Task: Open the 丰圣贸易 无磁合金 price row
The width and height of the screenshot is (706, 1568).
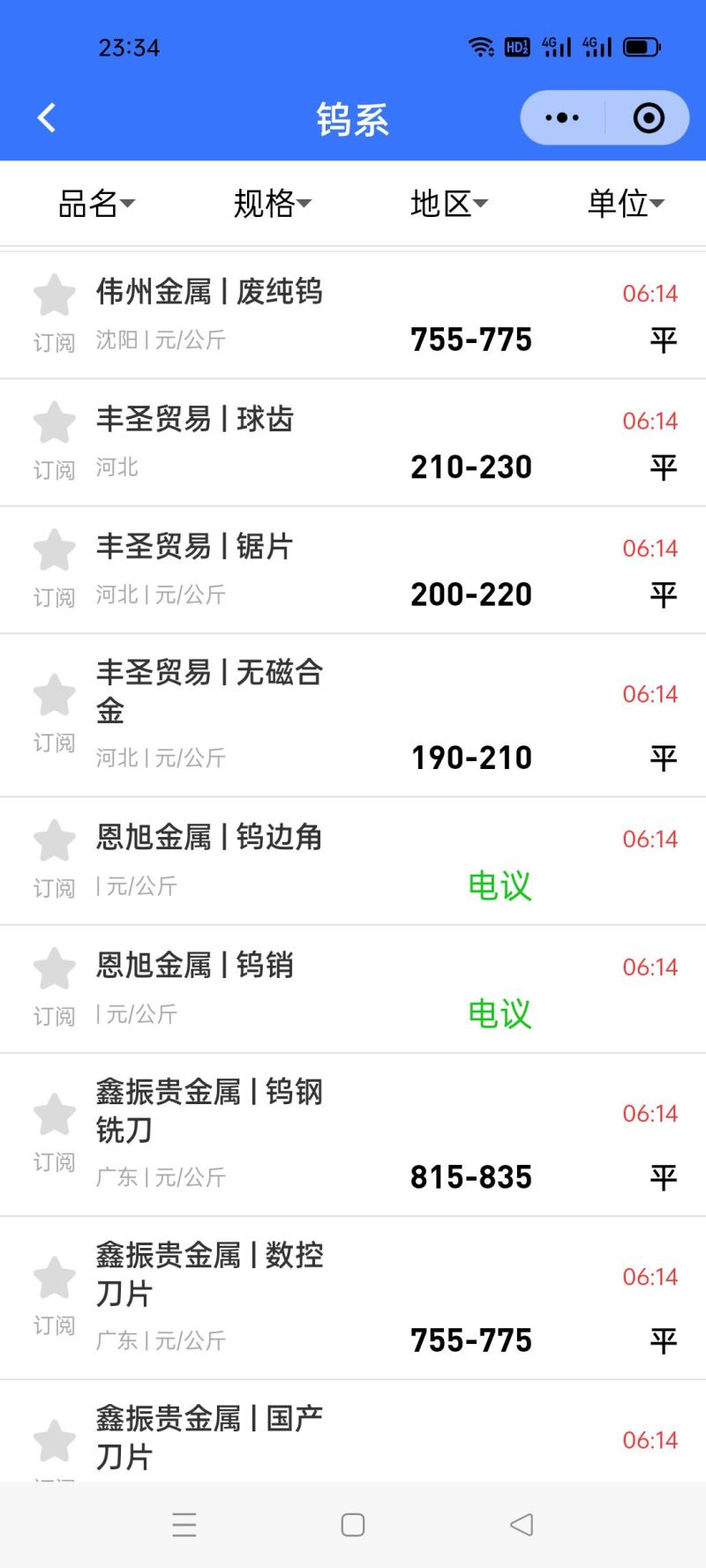Action: [353, 714]
